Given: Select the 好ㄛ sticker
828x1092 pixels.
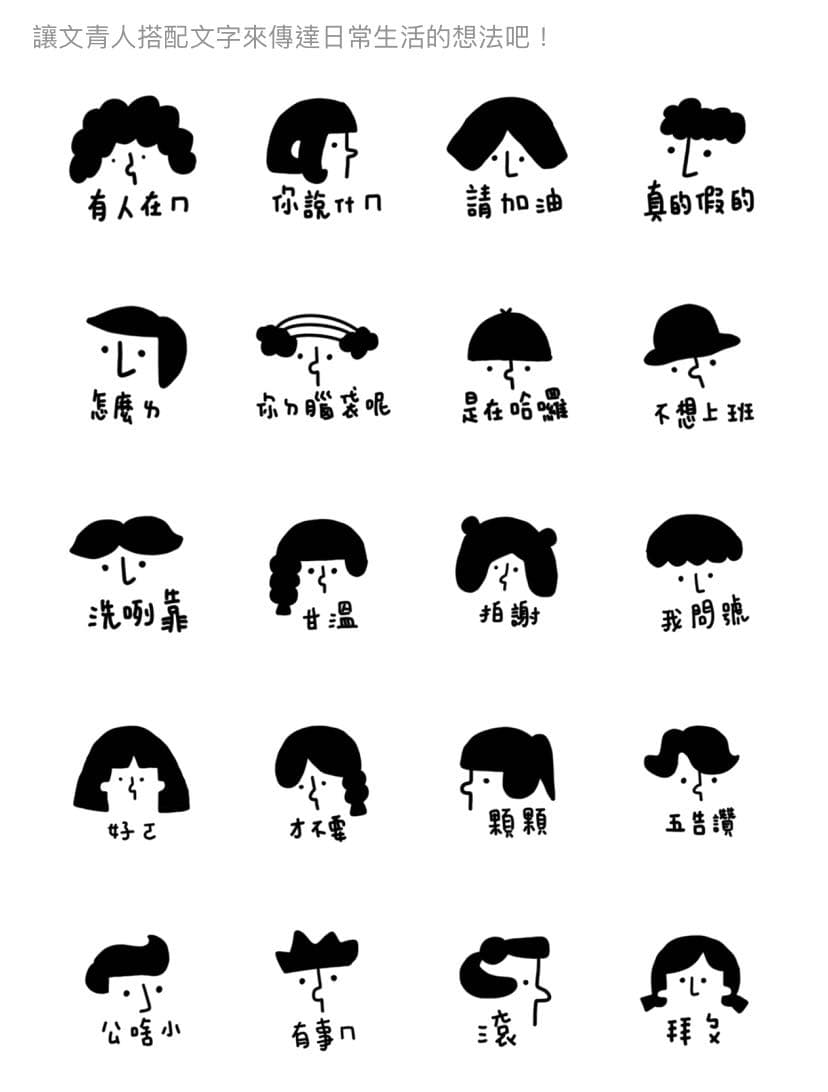Looking at the screenshot, I should tap(133, 780).
